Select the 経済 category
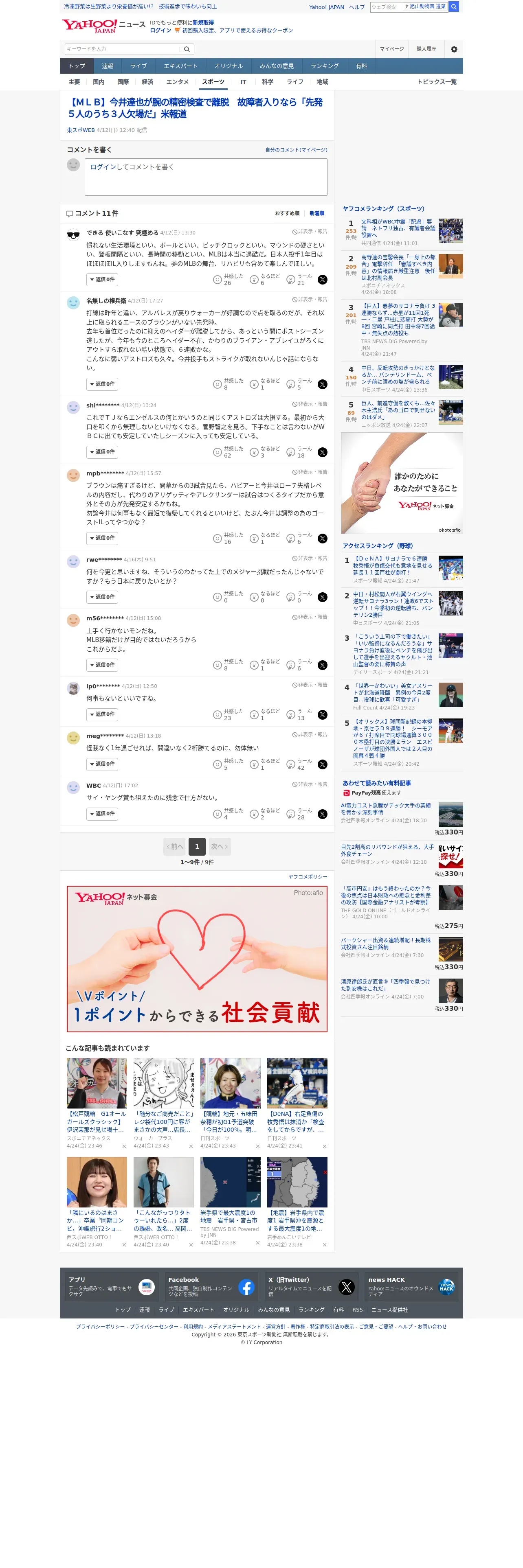 pyautogui.click(x=147, y=82)
